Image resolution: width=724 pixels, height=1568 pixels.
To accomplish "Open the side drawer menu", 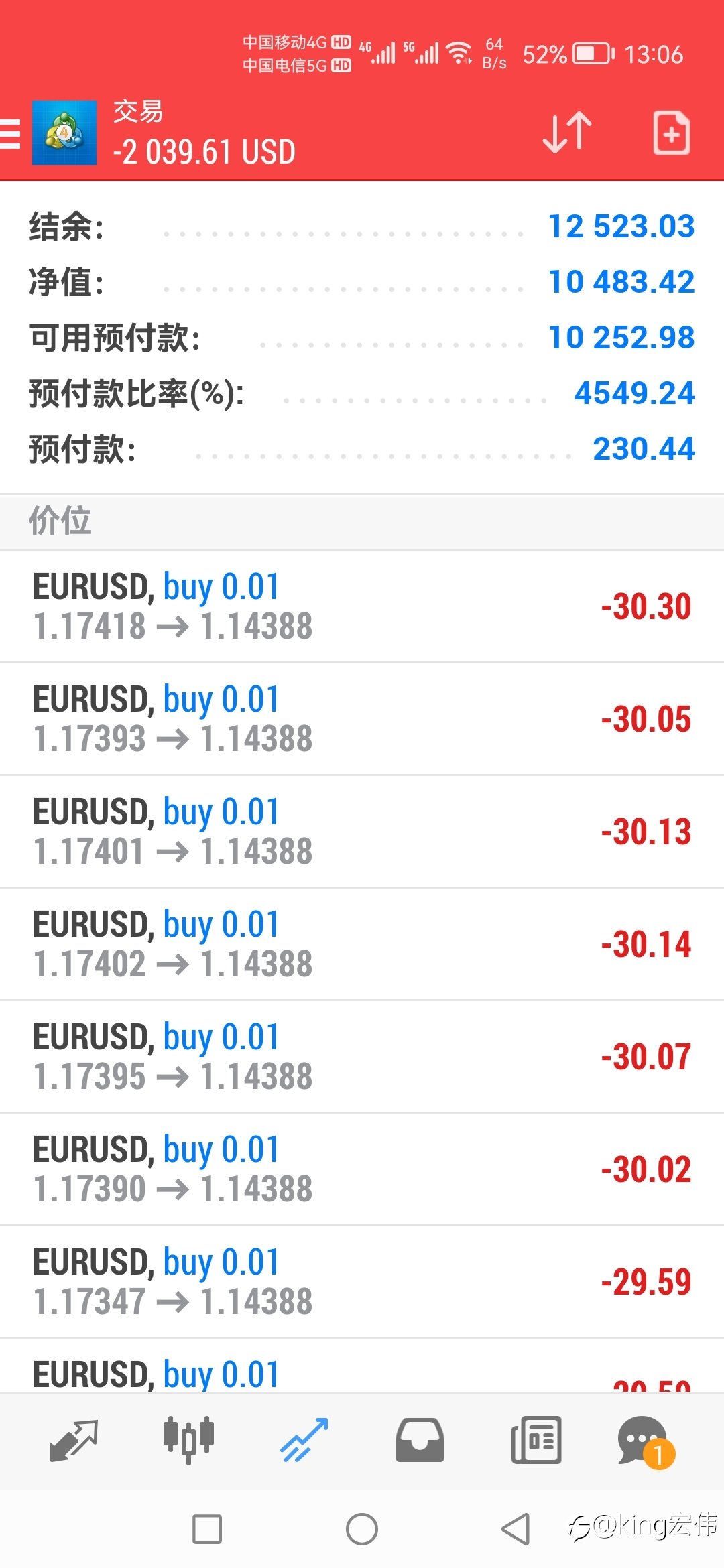I will coord(9,133).
